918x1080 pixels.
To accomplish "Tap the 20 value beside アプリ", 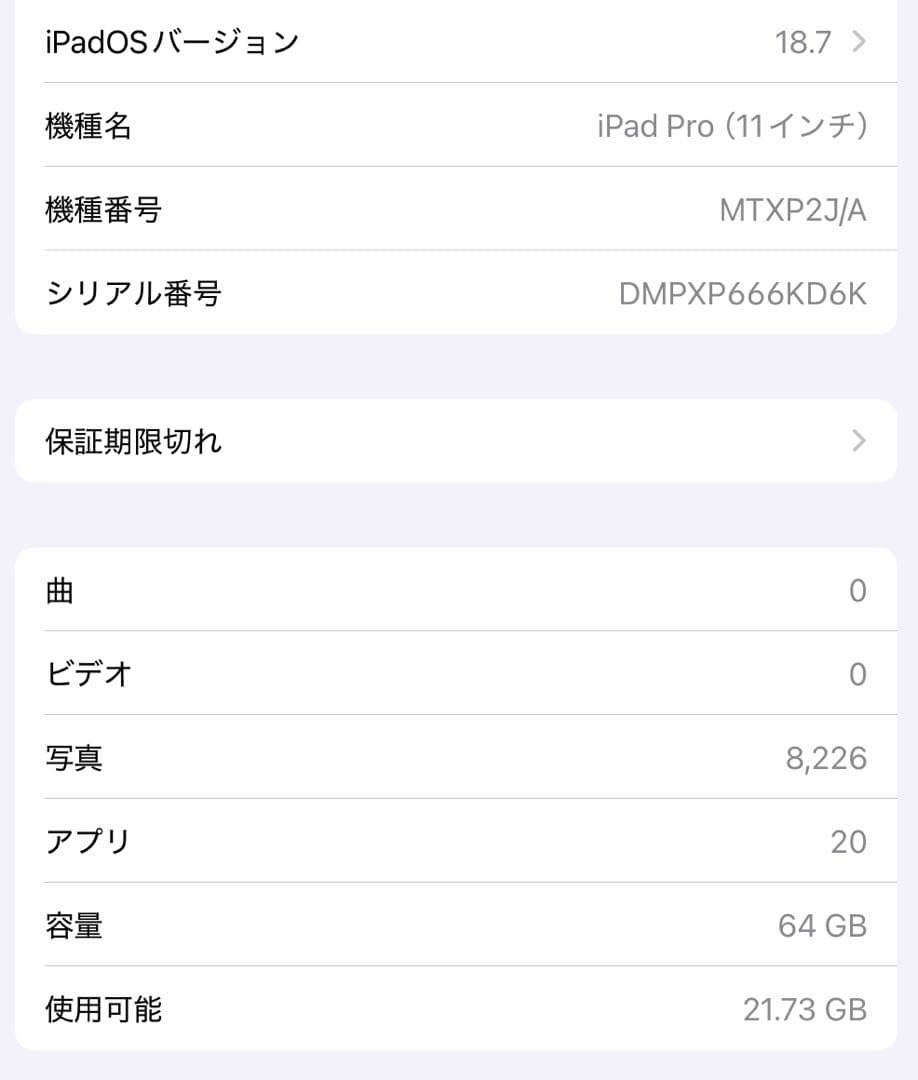I will point(850,841).
